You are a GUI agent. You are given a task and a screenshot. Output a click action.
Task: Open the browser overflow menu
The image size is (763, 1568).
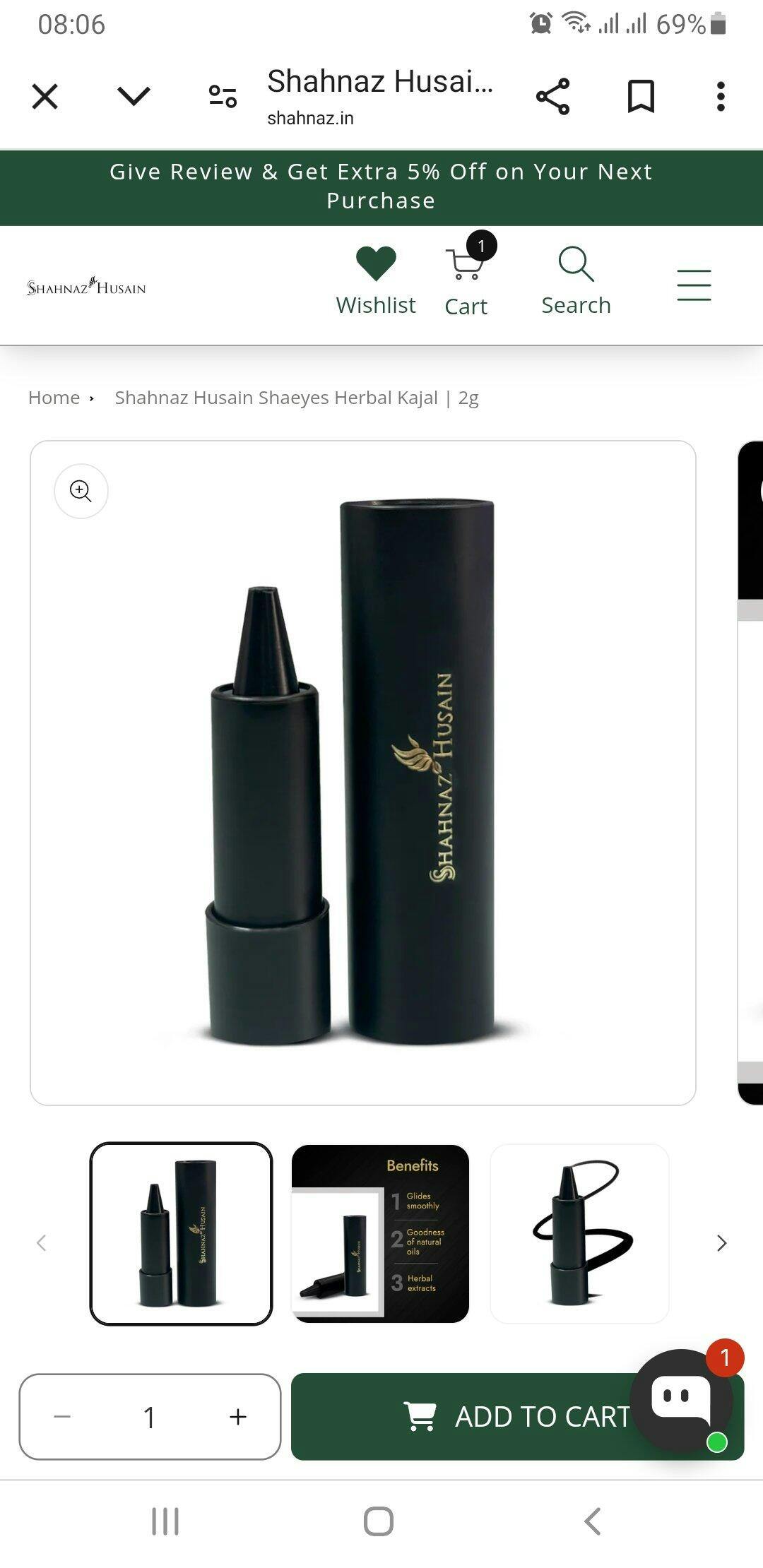tap(721, 96)
